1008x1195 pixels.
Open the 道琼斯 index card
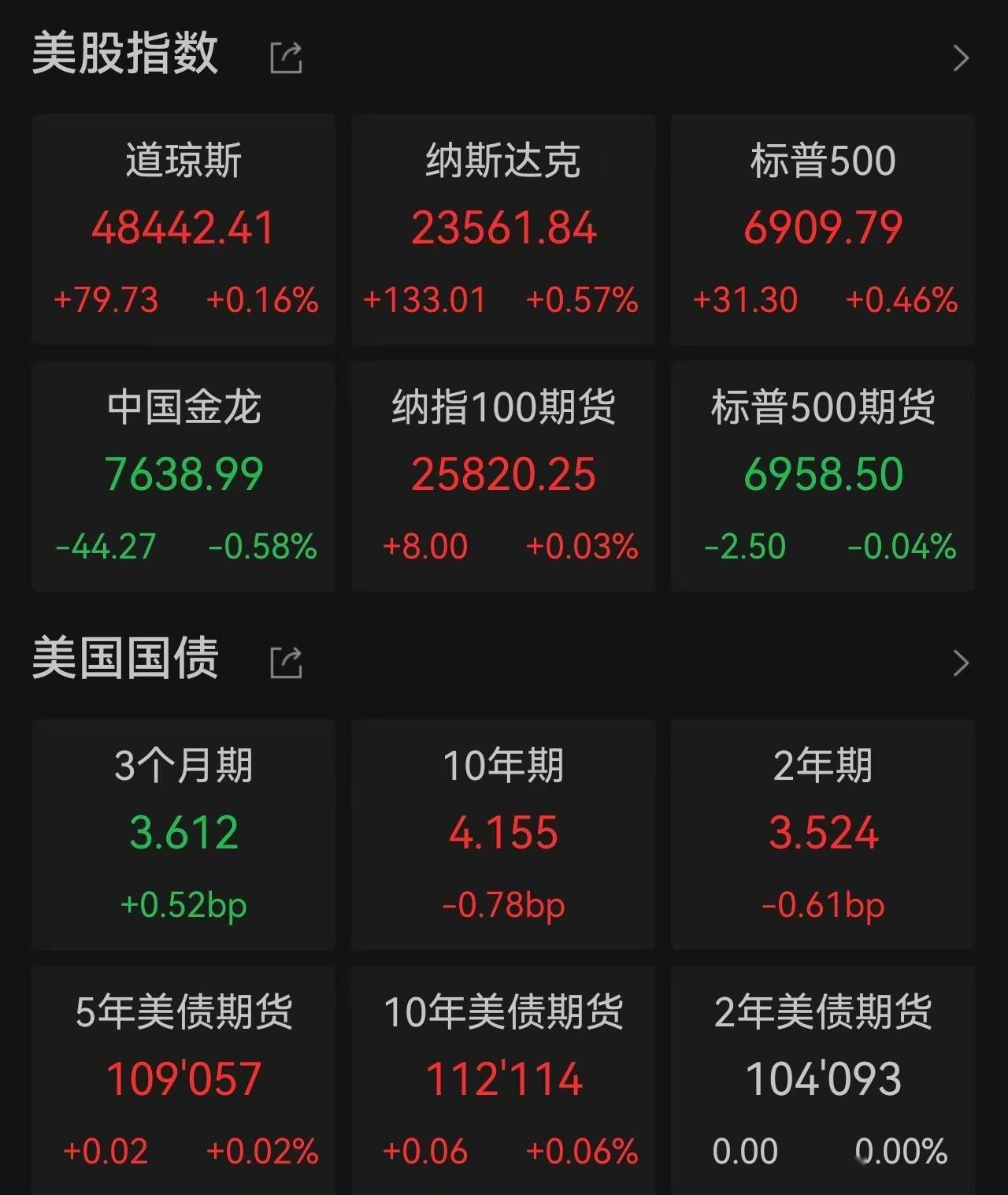(183, 228)
